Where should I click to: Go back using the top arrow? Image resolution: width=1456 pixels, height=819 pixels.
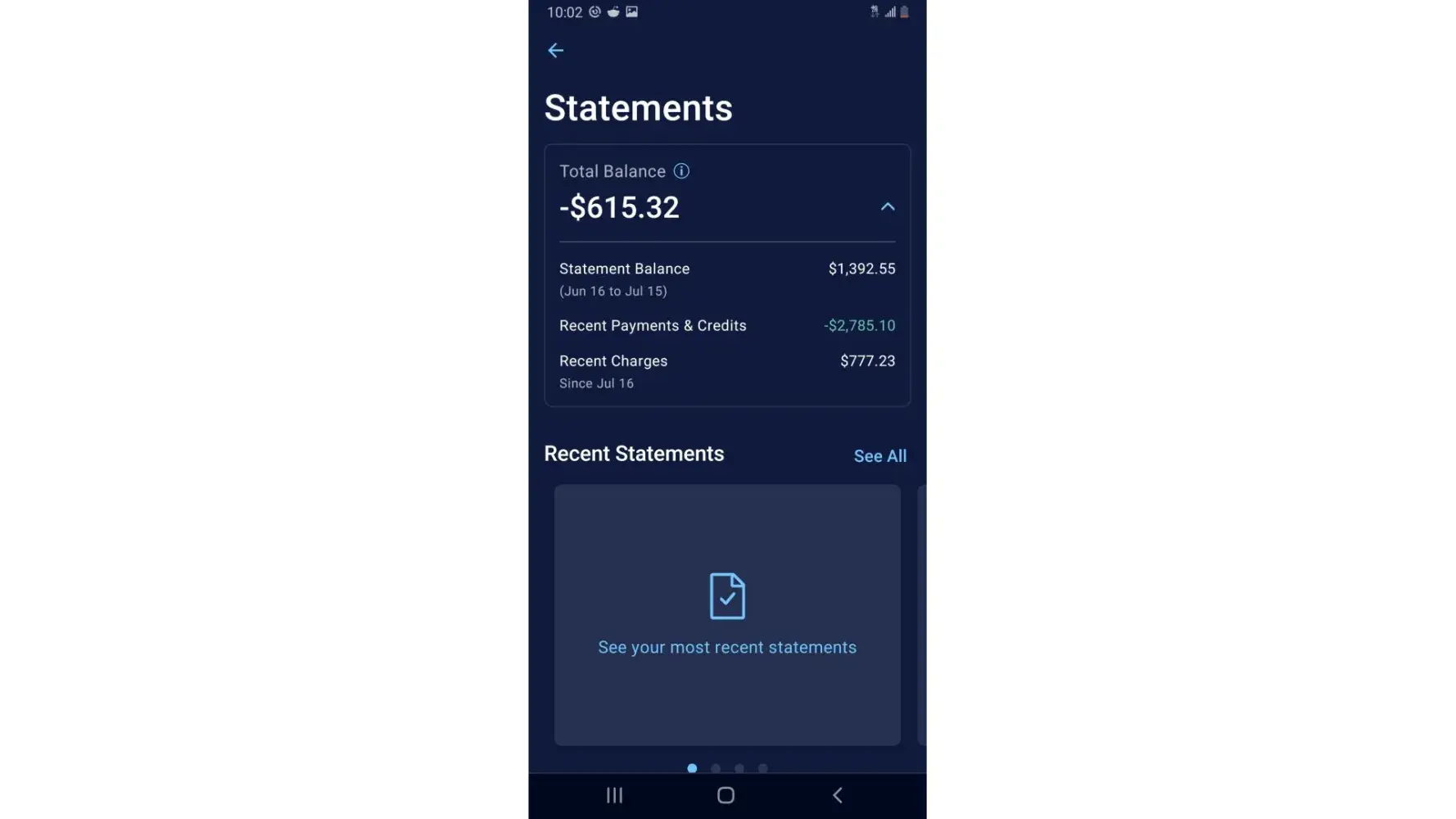coord(555,51)
